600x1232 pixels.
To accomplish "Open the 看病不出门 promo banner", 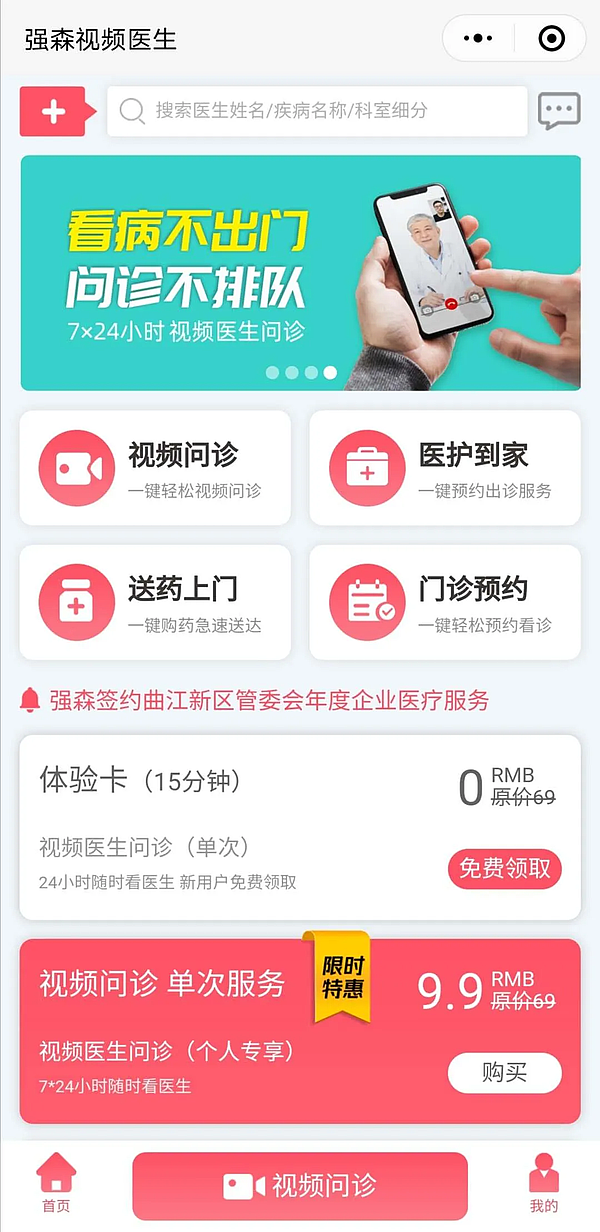I will tap(300, 272).
